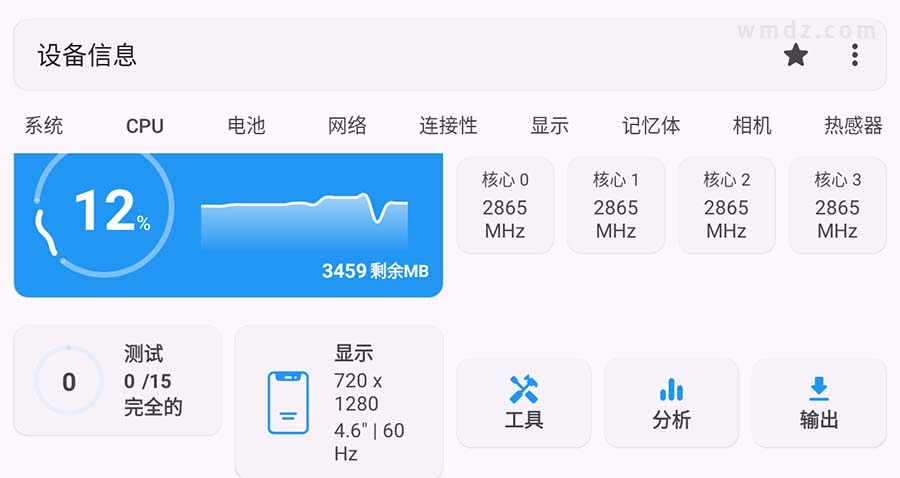
Task: Switch to the 系统 tab
Action: click(x=44, y=126)
